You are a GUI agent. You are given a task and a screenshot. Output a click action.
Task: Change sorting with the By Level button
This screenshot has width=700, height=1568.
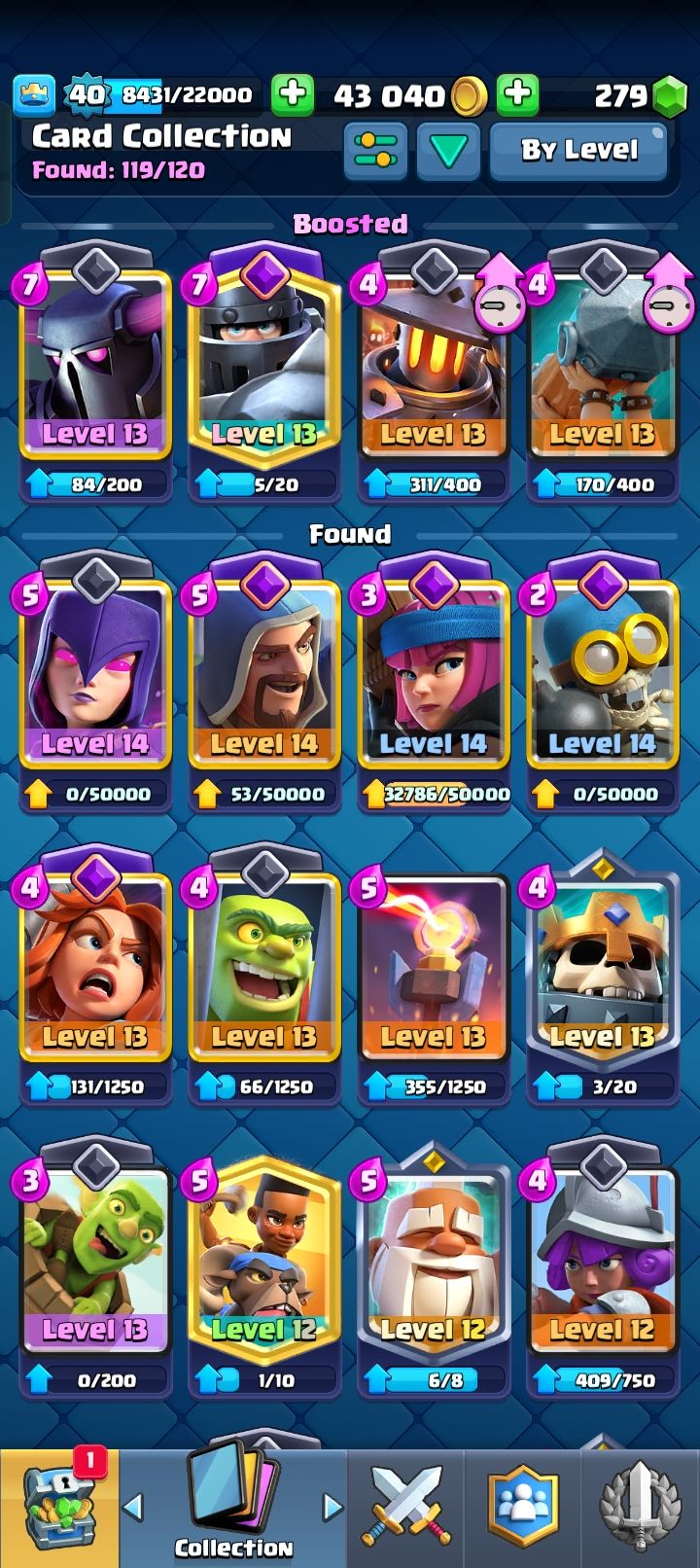tap(579, 151)
